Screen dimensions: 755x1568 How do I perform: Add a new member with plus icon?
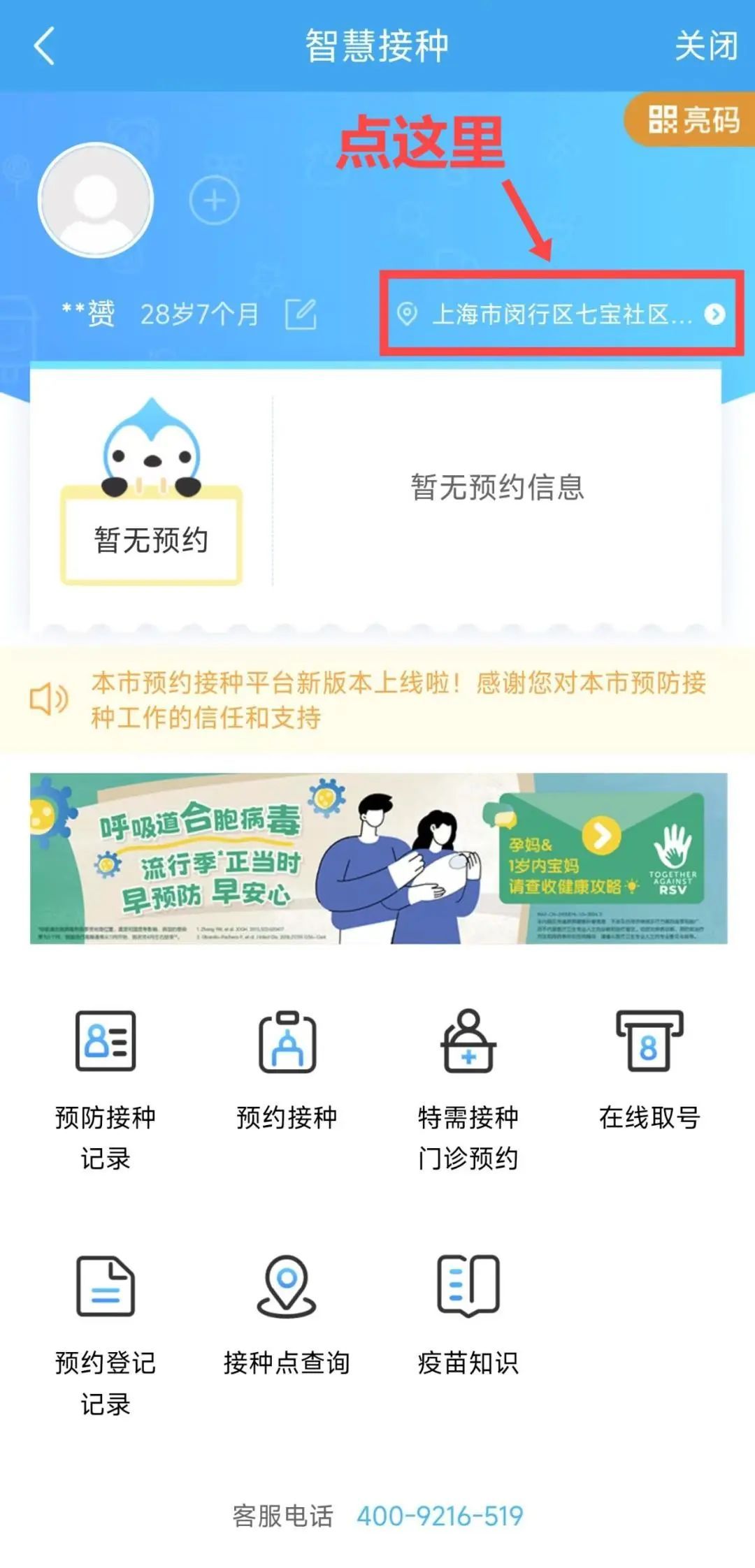pos(214,201)
